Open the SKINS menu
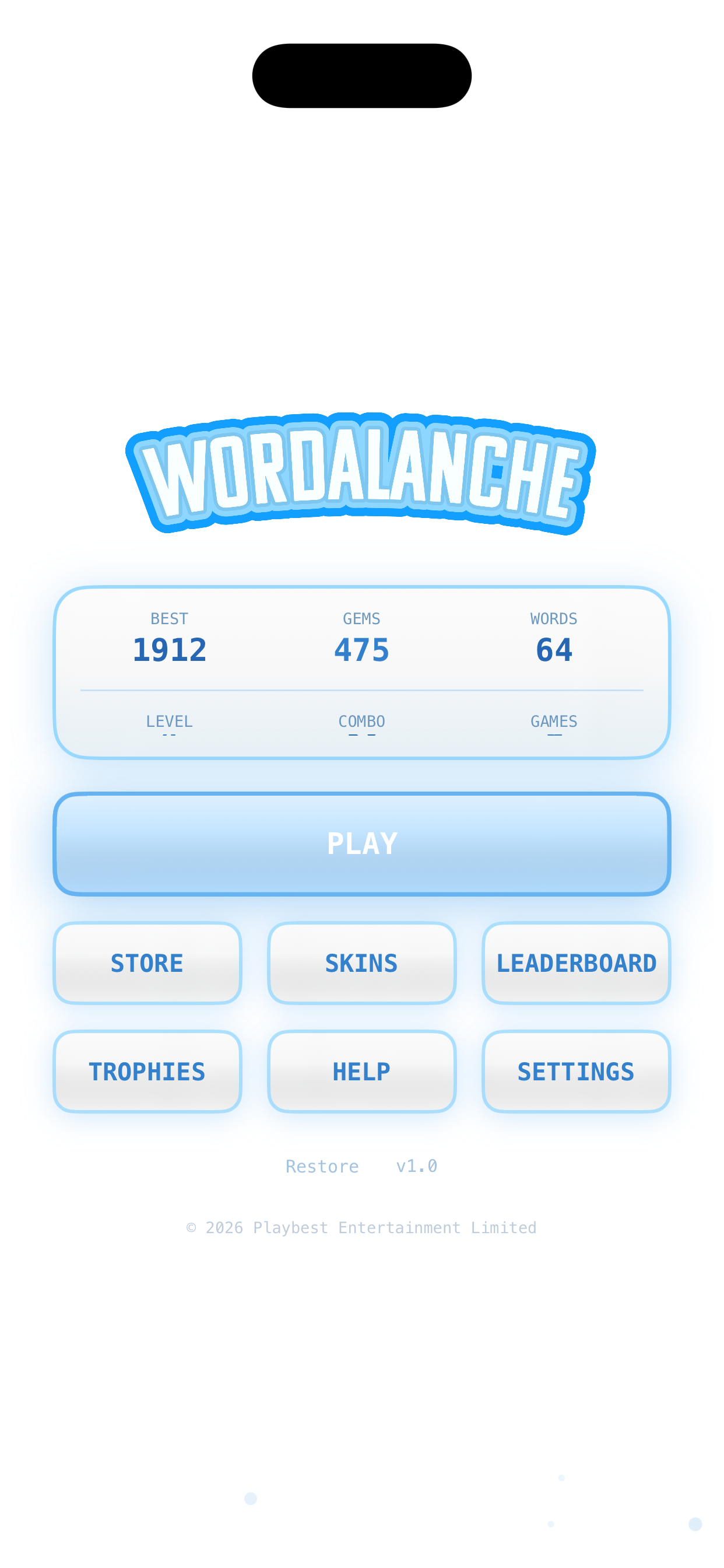724x1568 pixels. [x=361, y=964]
